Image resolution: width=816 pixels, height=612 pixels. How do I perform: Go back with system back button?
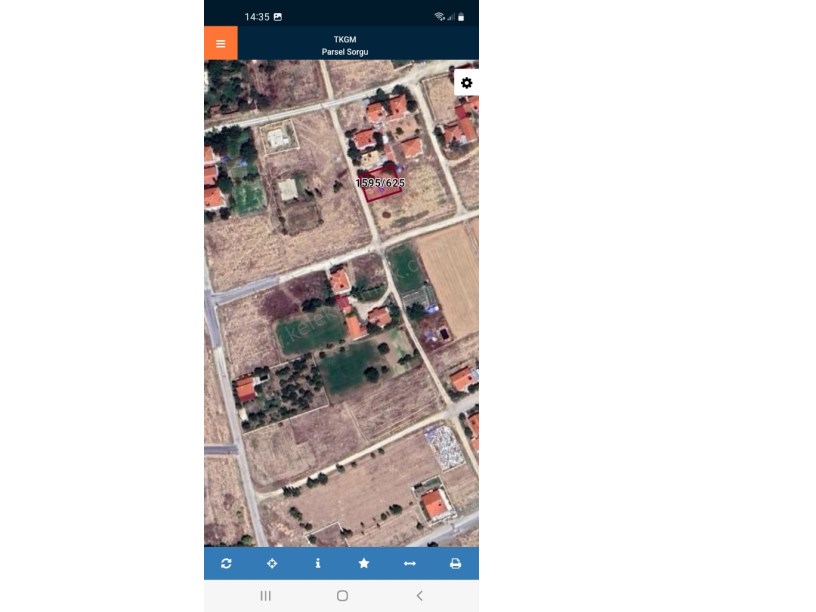[419, 596]
